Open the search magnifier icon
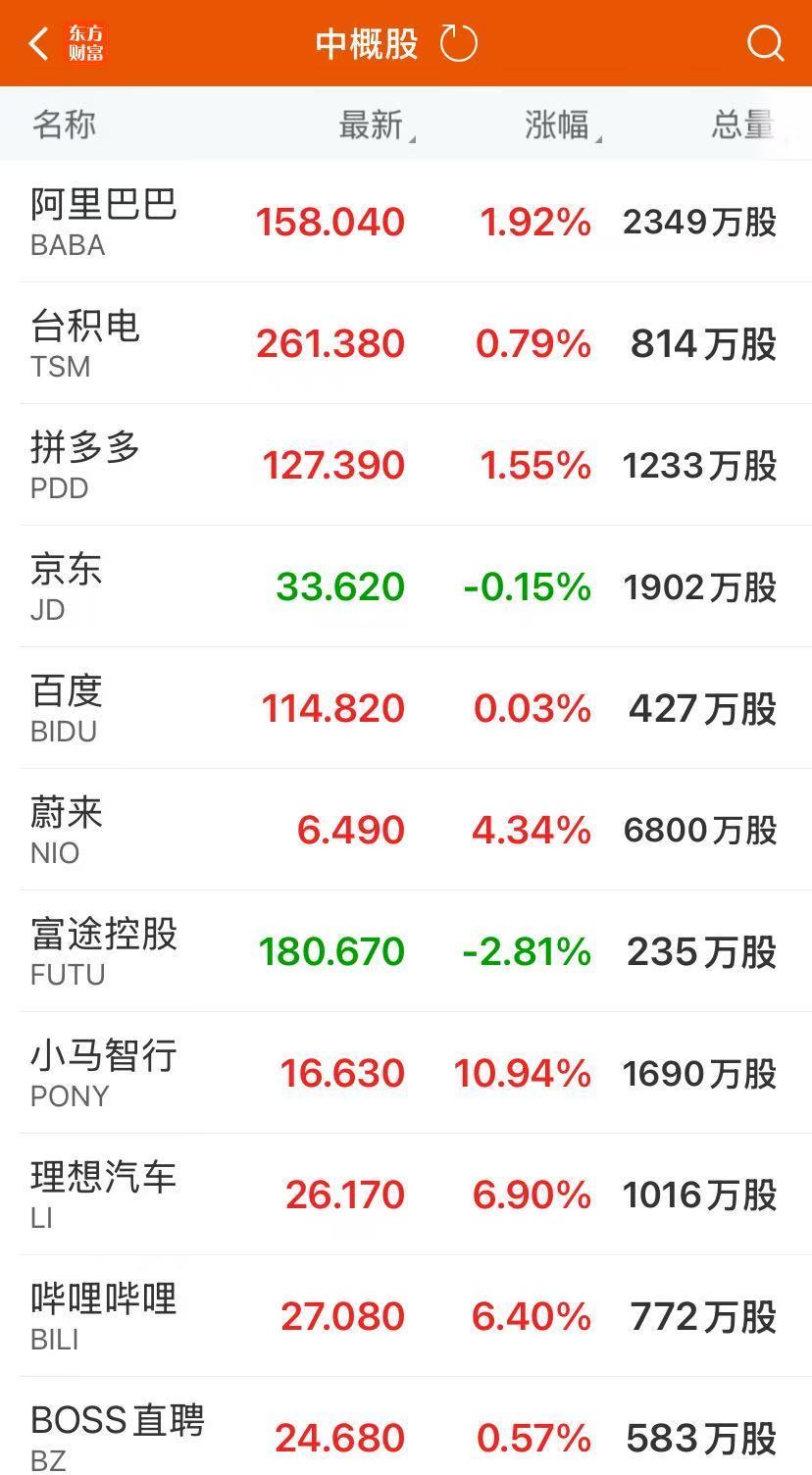This screenshot has width=812, height=1475. [765, 43]
